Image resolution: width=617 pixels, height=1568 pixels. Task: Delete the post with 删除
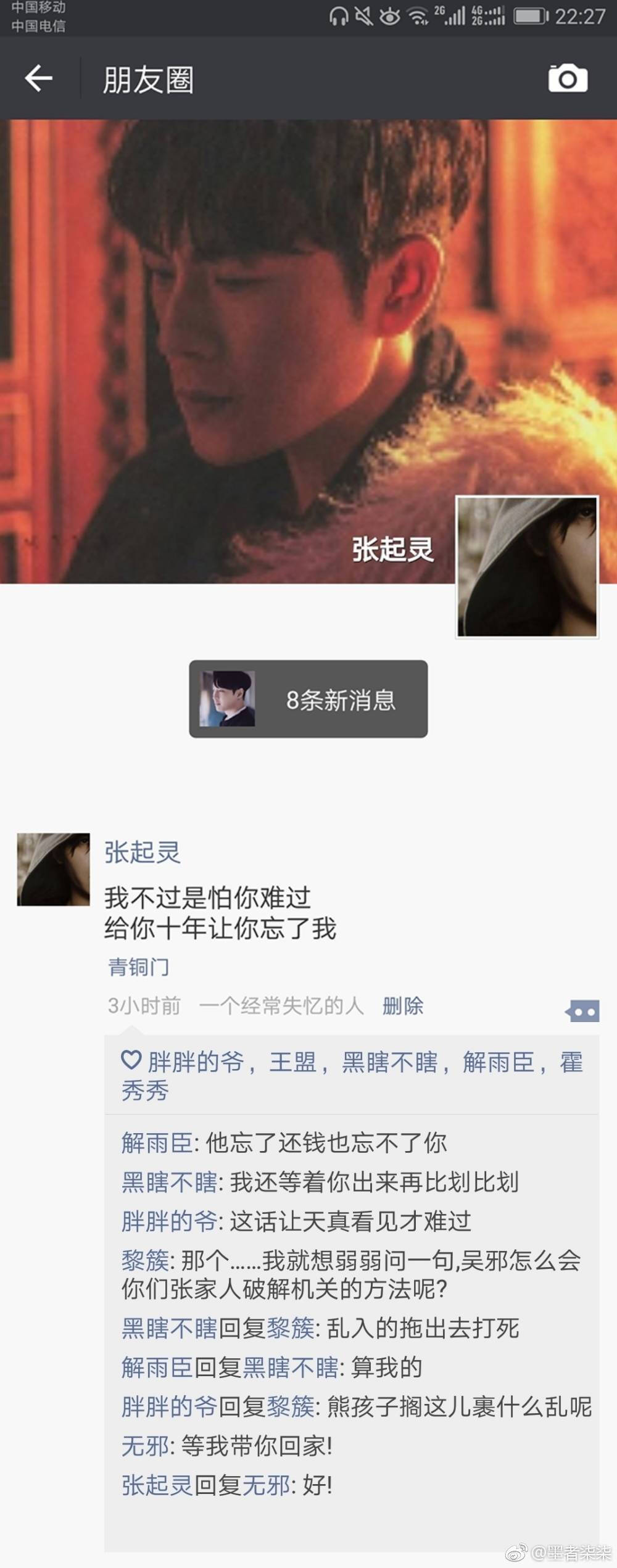pos(403,1005)
